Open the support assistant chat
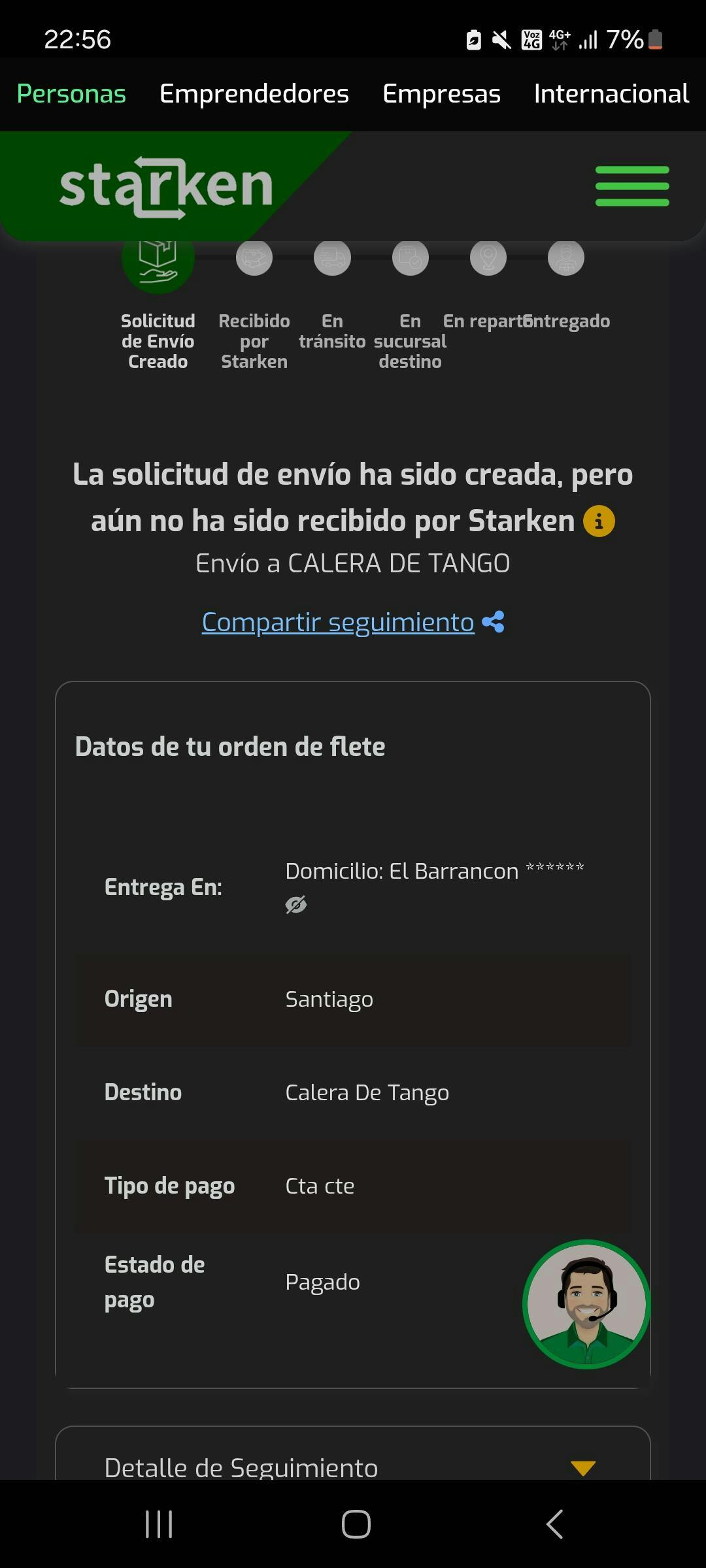706x1568 pixels. click(x=586, y=1304)
